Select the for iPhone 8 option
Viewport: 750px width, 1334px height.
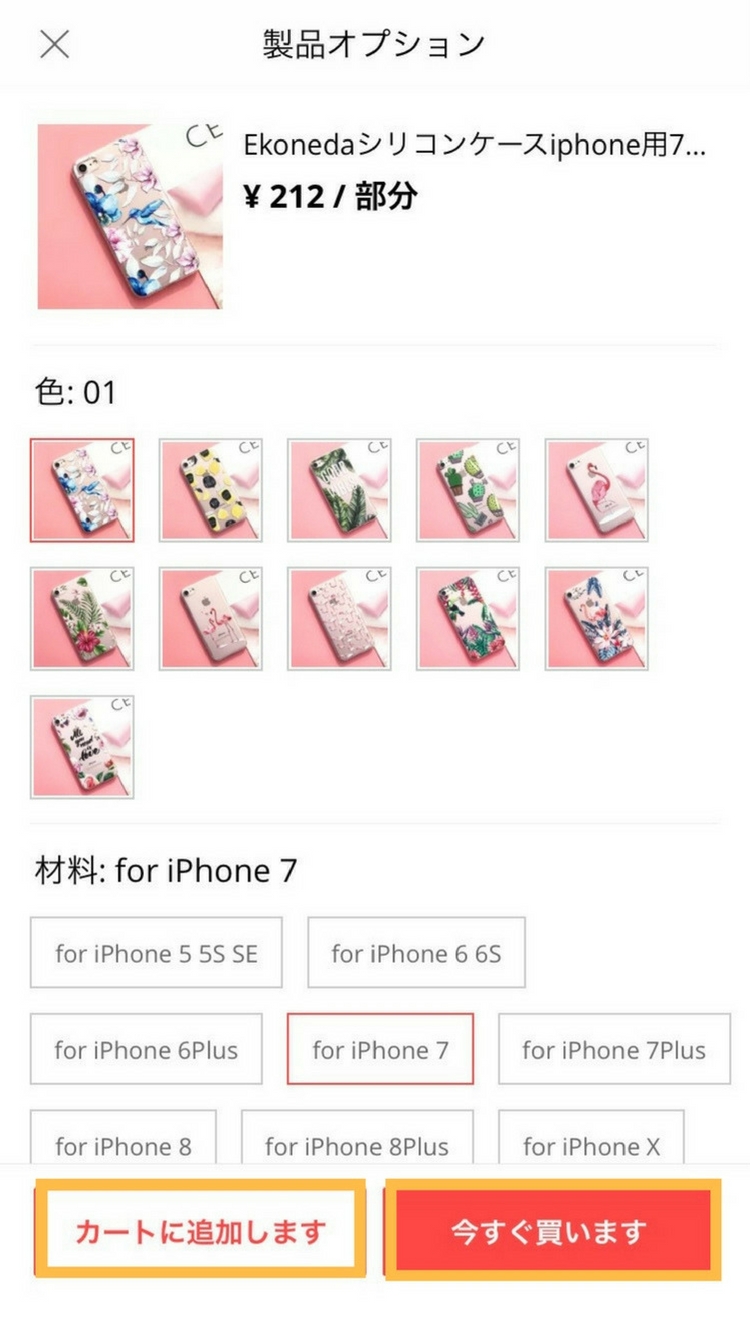coord(123,1144)
